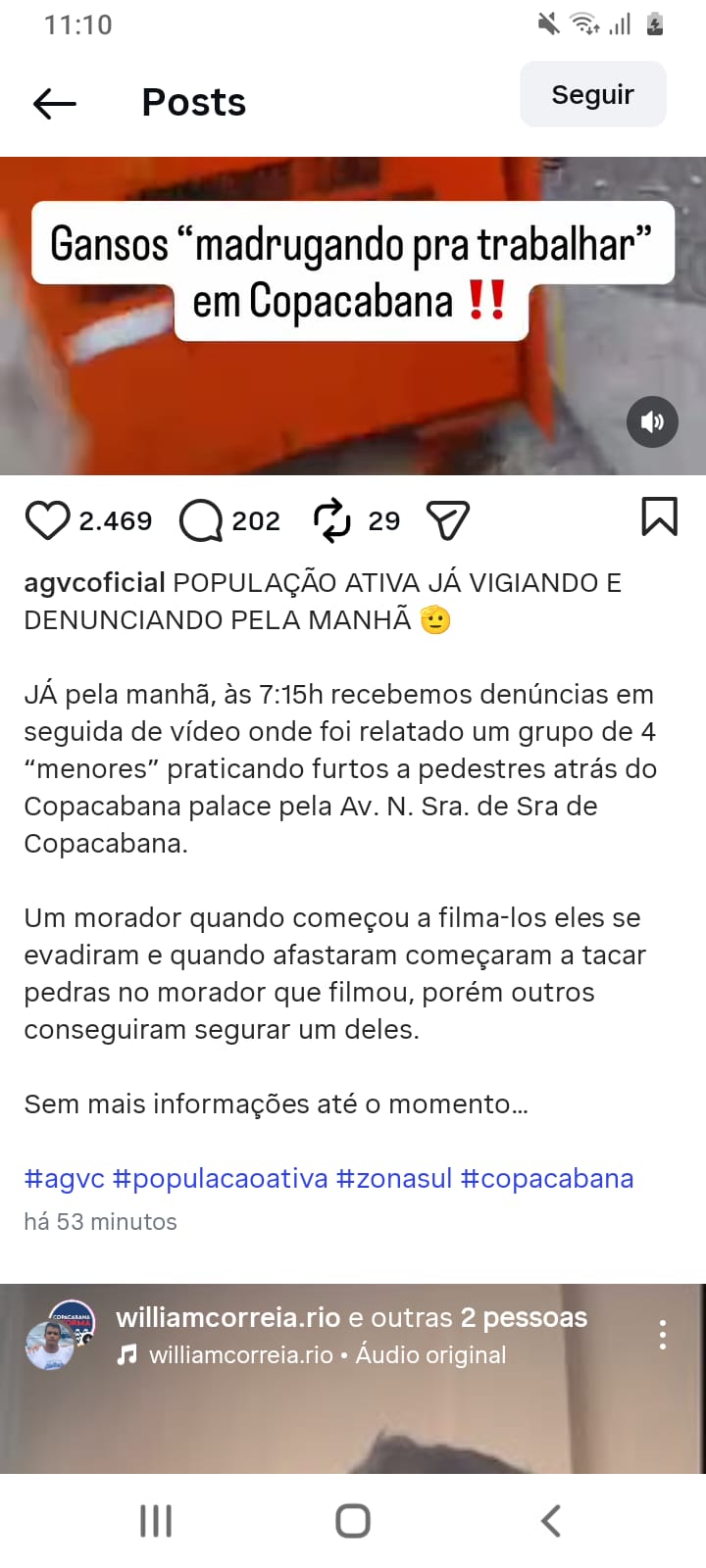Go back using the top arrow
706x1568 pixels.
tap(55, 103)
